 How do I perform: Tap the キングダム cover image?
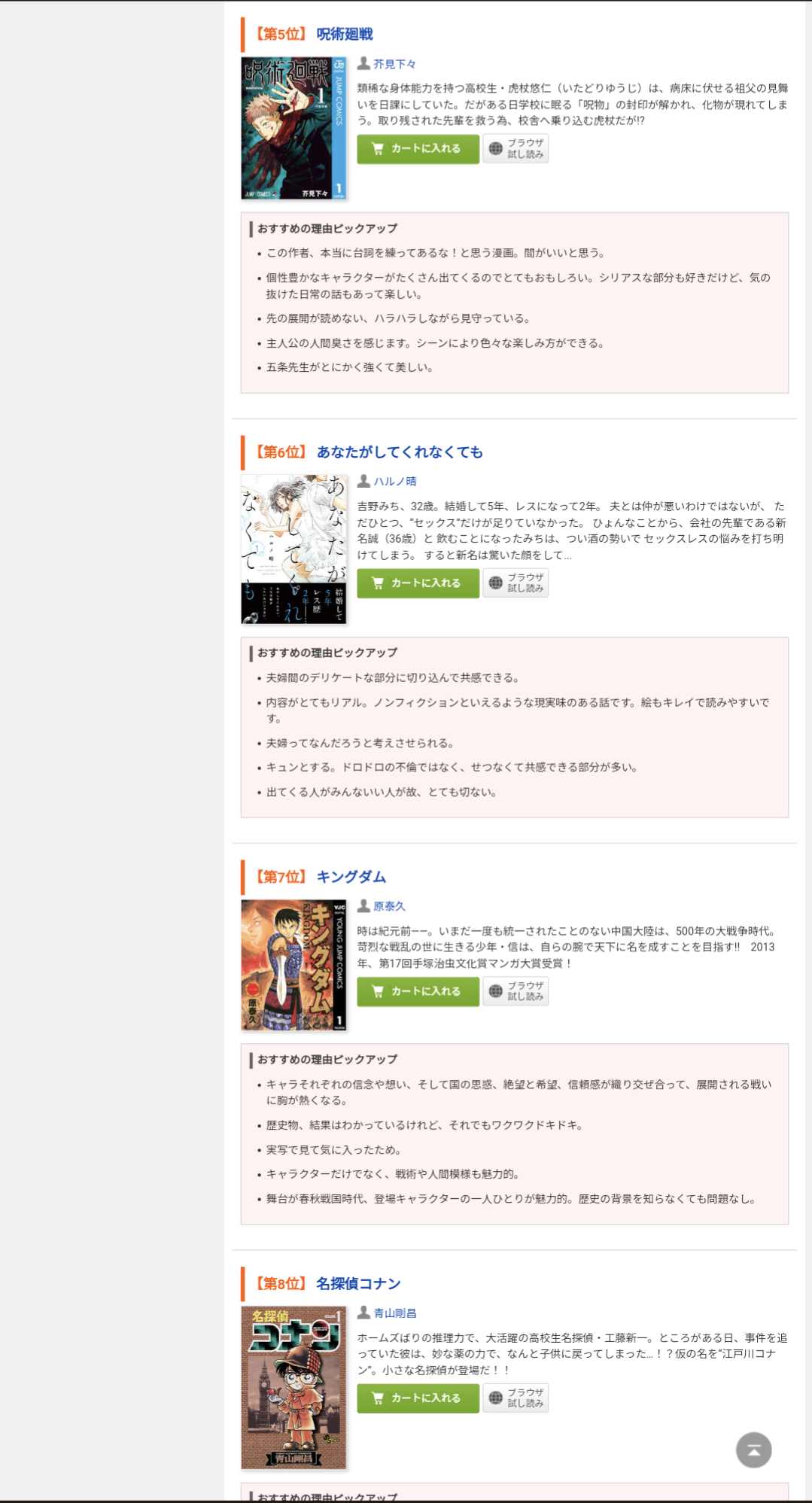[x=293, y=965]
